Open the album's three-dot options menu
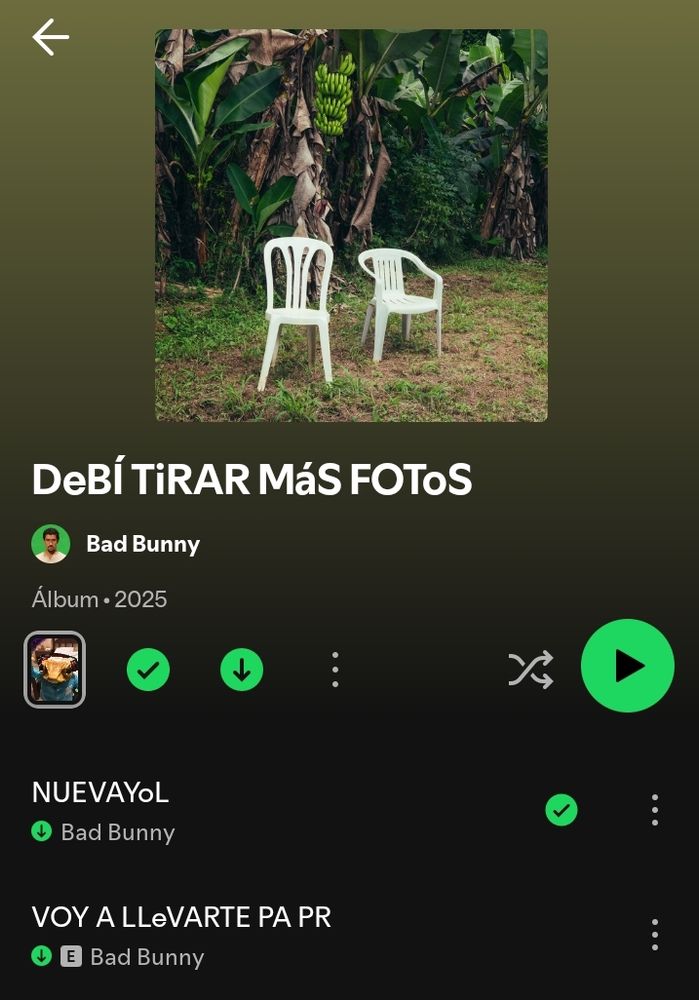 click(335, 669)
